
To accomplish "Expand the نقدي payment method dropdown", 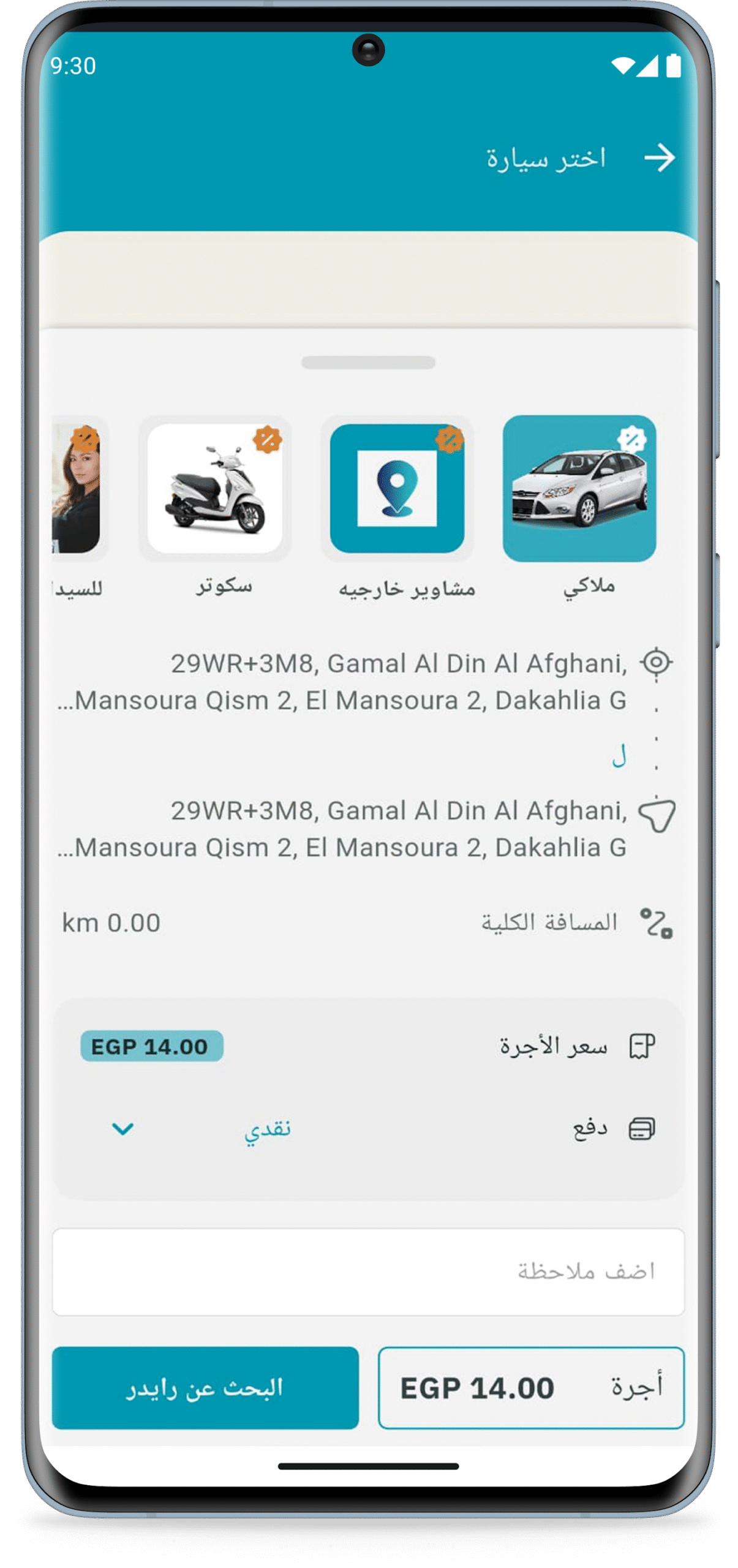I will click(x=122, y=1128).
